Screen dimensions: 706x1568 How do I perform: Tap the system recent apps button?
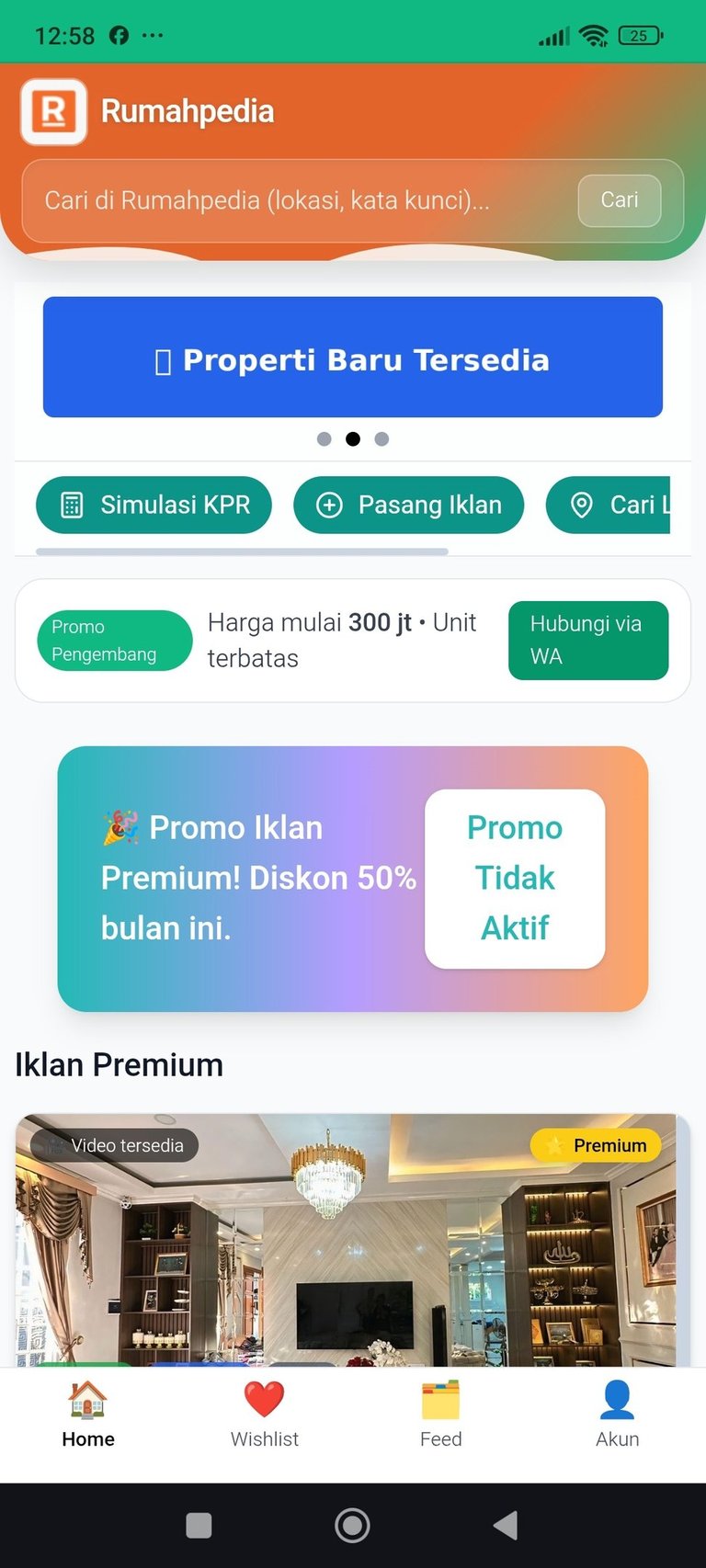[x=199, y=1526]
